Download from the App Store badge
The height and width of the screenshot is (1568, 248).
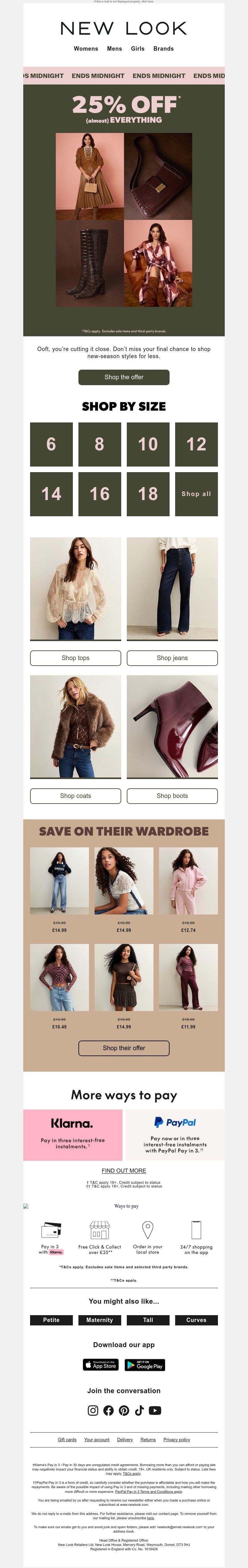pyautogui.click(x=100, y=1365)
